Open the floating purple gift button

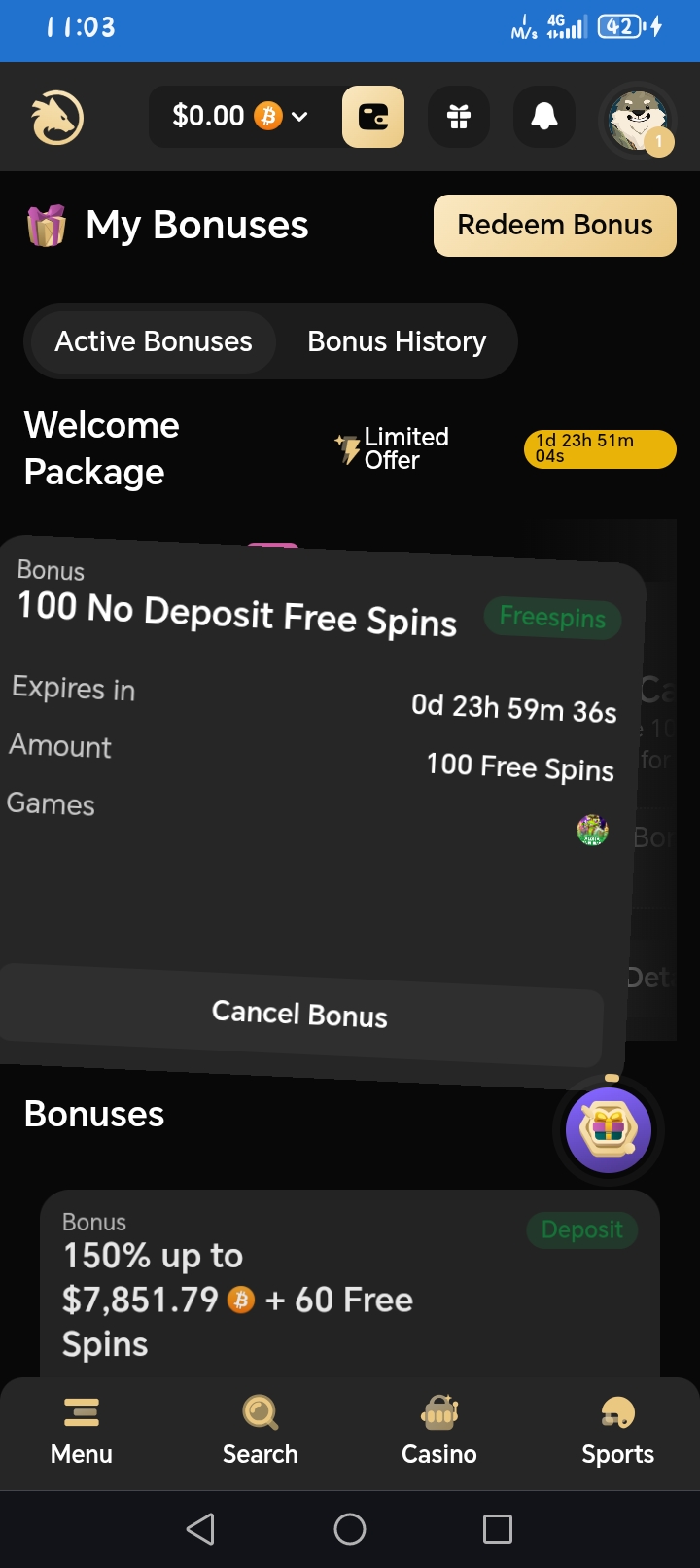(609, 1129)
